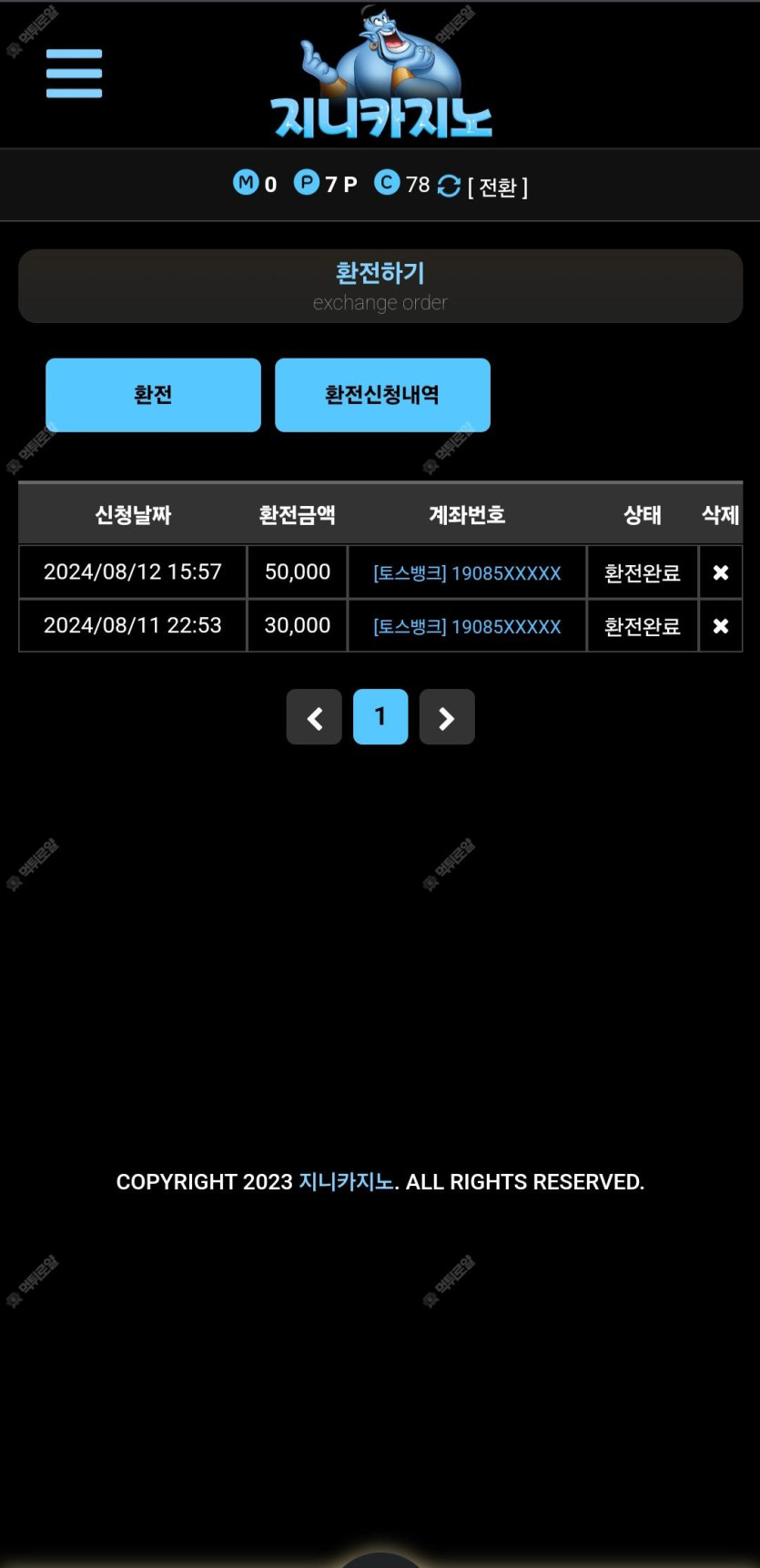This screenshot has width=760, height=1568.
Task: Open the hamburger menu
Action: coord(74,73)
